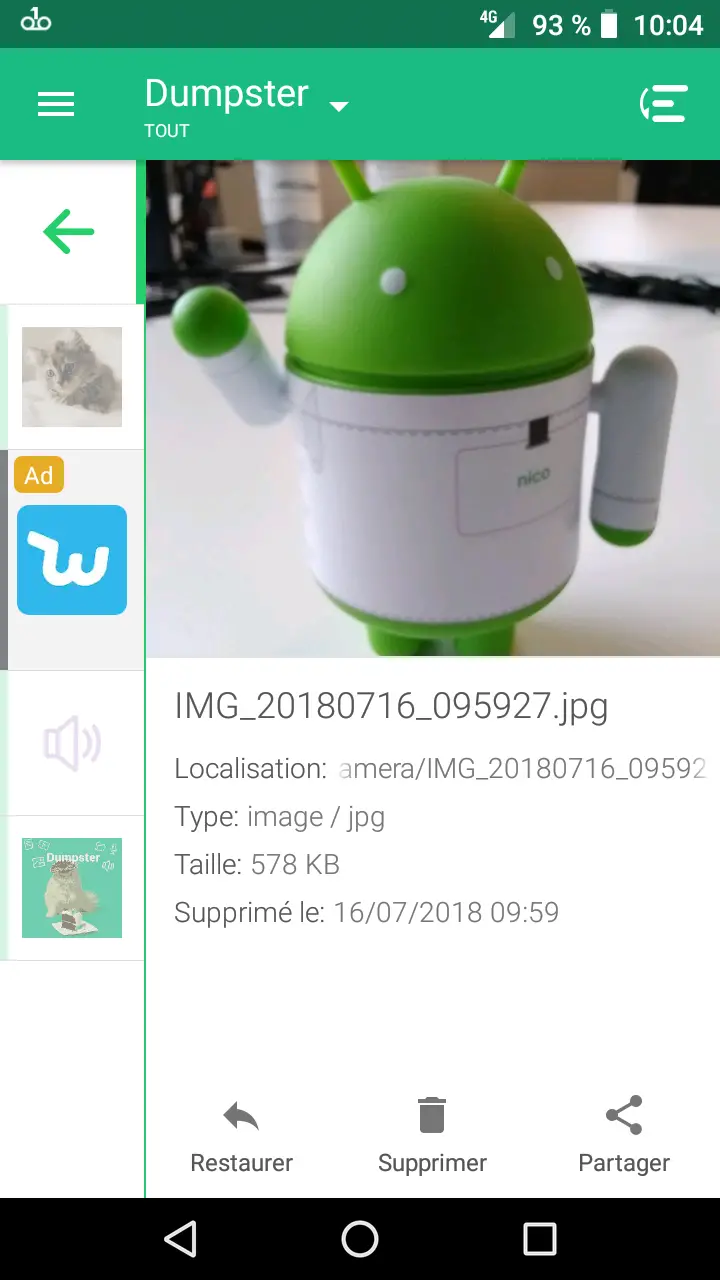Tap the sort icon in the app bar
The width and height of the screenshot is (720, 1280).
pyautogui.click(x=664, y=104)
